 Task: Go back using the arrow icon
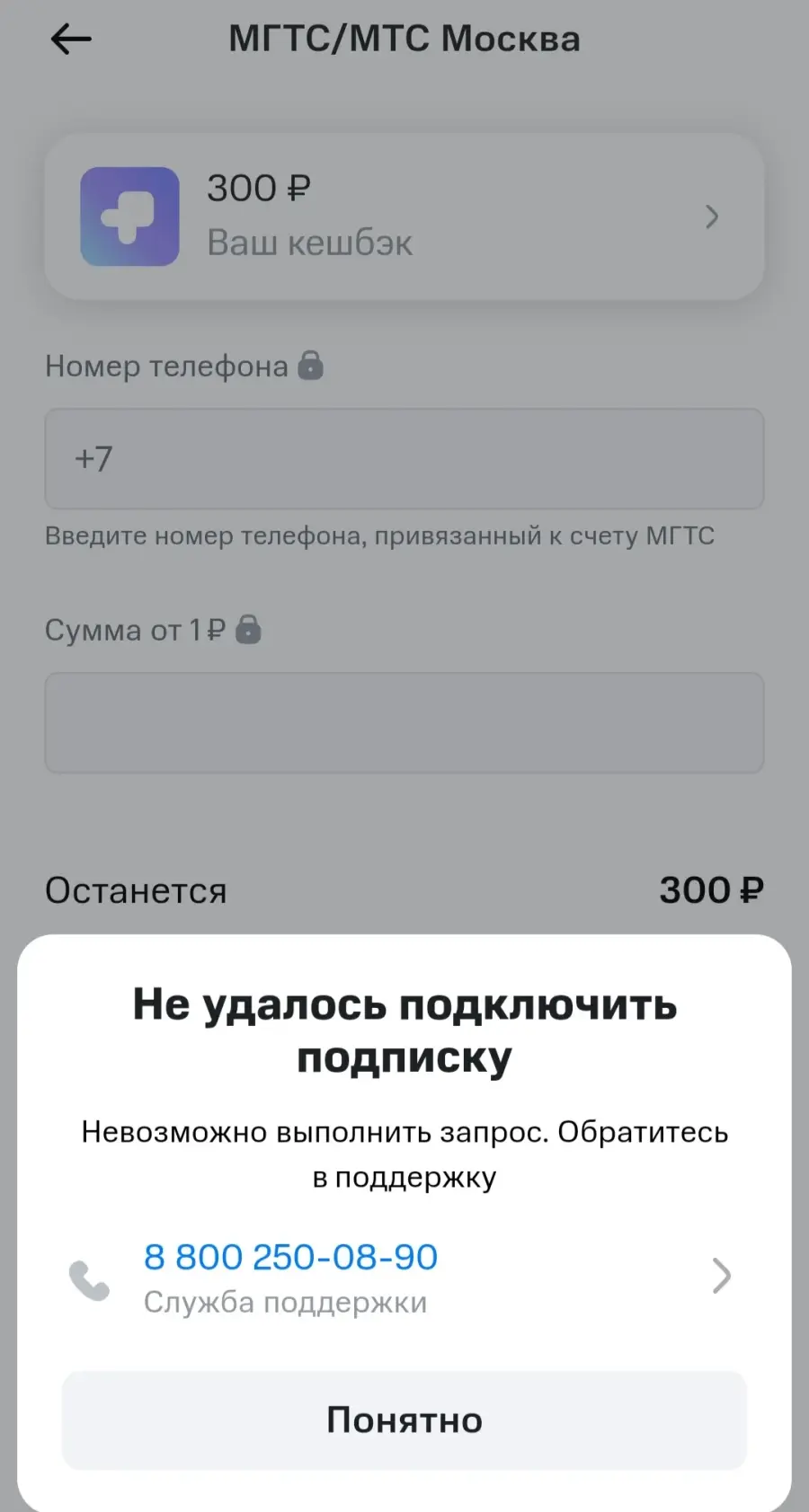pos(71,39)
